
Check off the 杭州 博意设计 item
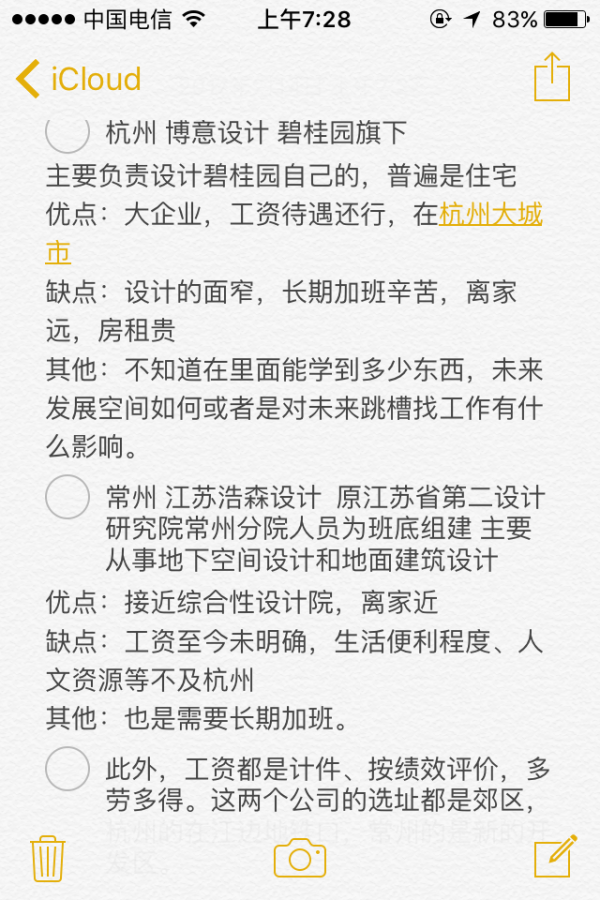[x=68, y=133]
